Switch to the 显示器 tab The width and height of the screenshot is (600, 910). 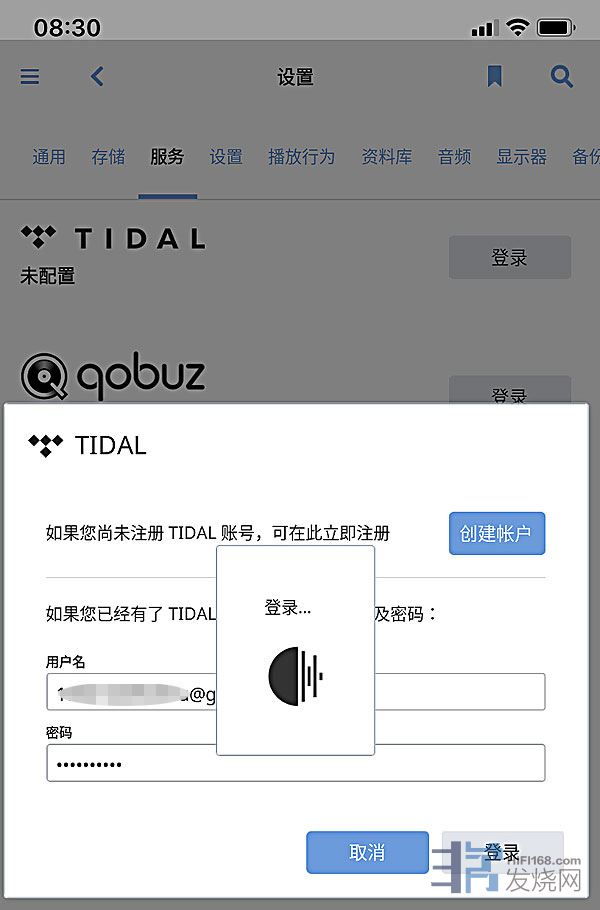point(521,157)
